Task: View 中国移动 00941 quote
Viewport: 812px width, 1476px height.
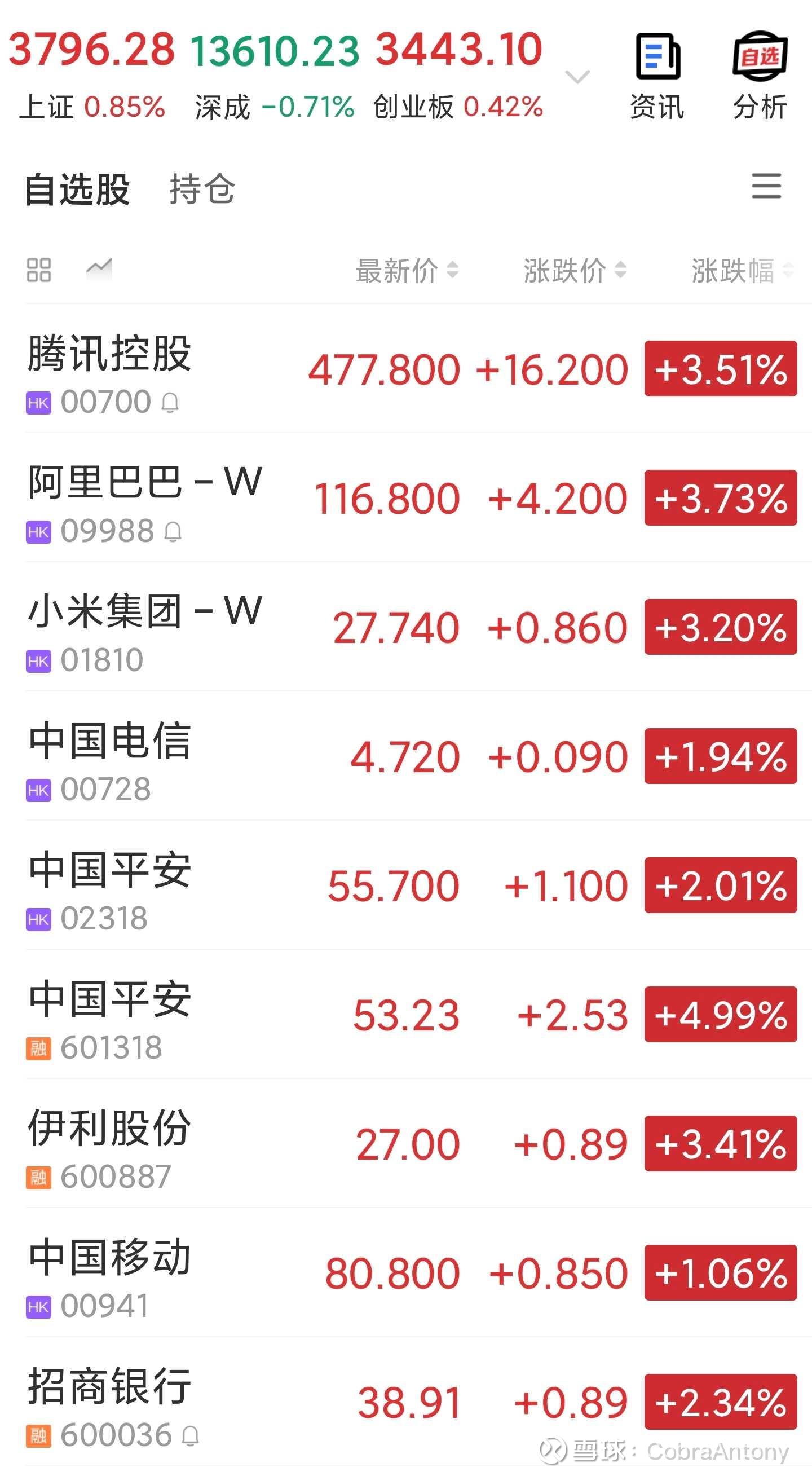Action: point(418,1272)
